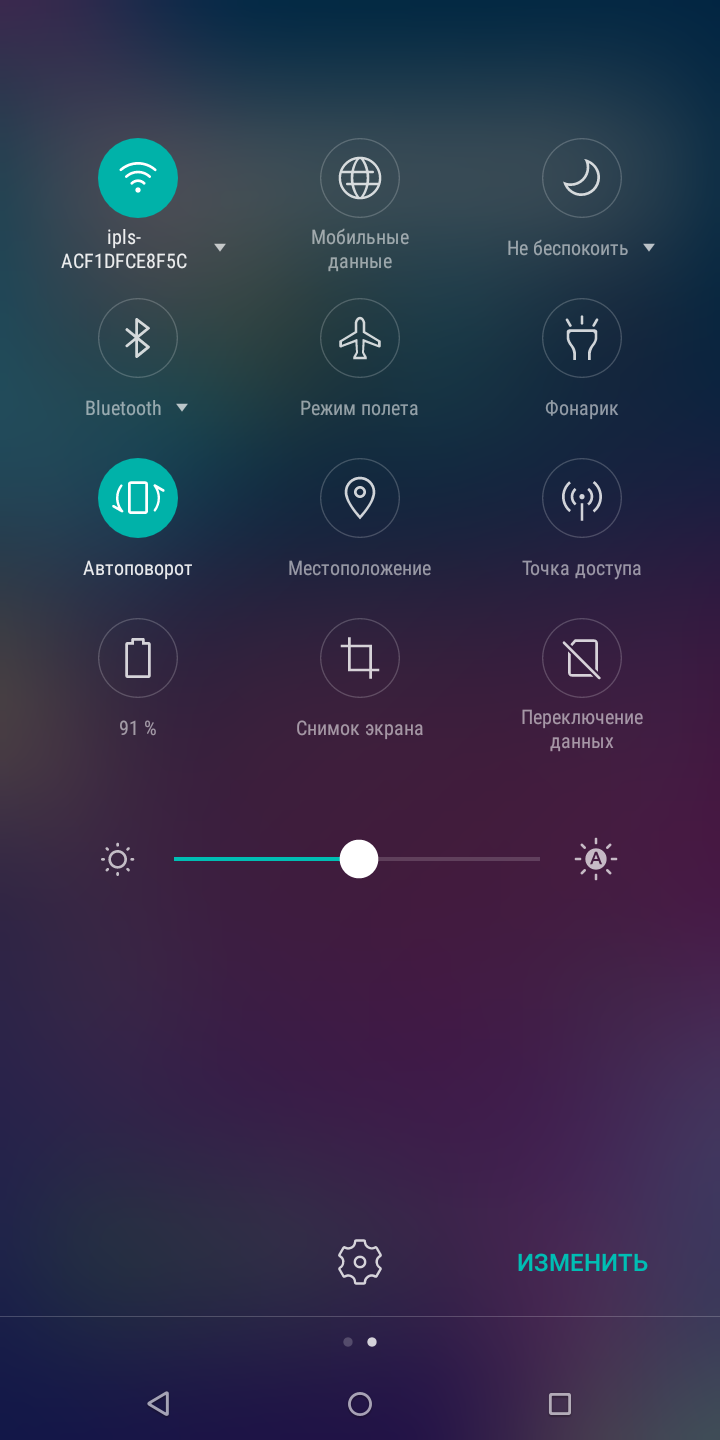Image resolution: width=720 pixels, height=1440 pixels.
Task: Switch on the Фонарик flashlight
Action: 582,338
